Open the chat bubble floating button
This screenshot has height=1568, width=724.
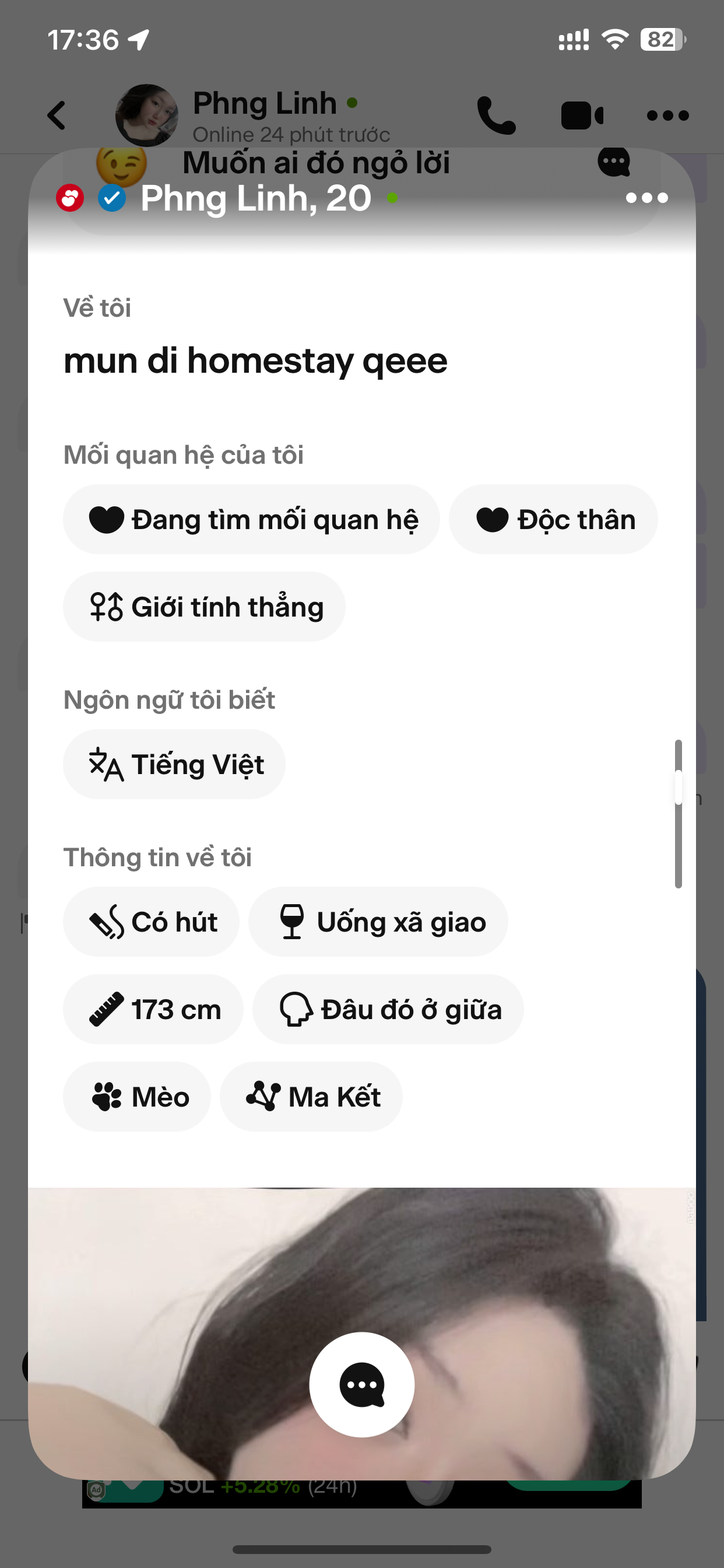361,1384
